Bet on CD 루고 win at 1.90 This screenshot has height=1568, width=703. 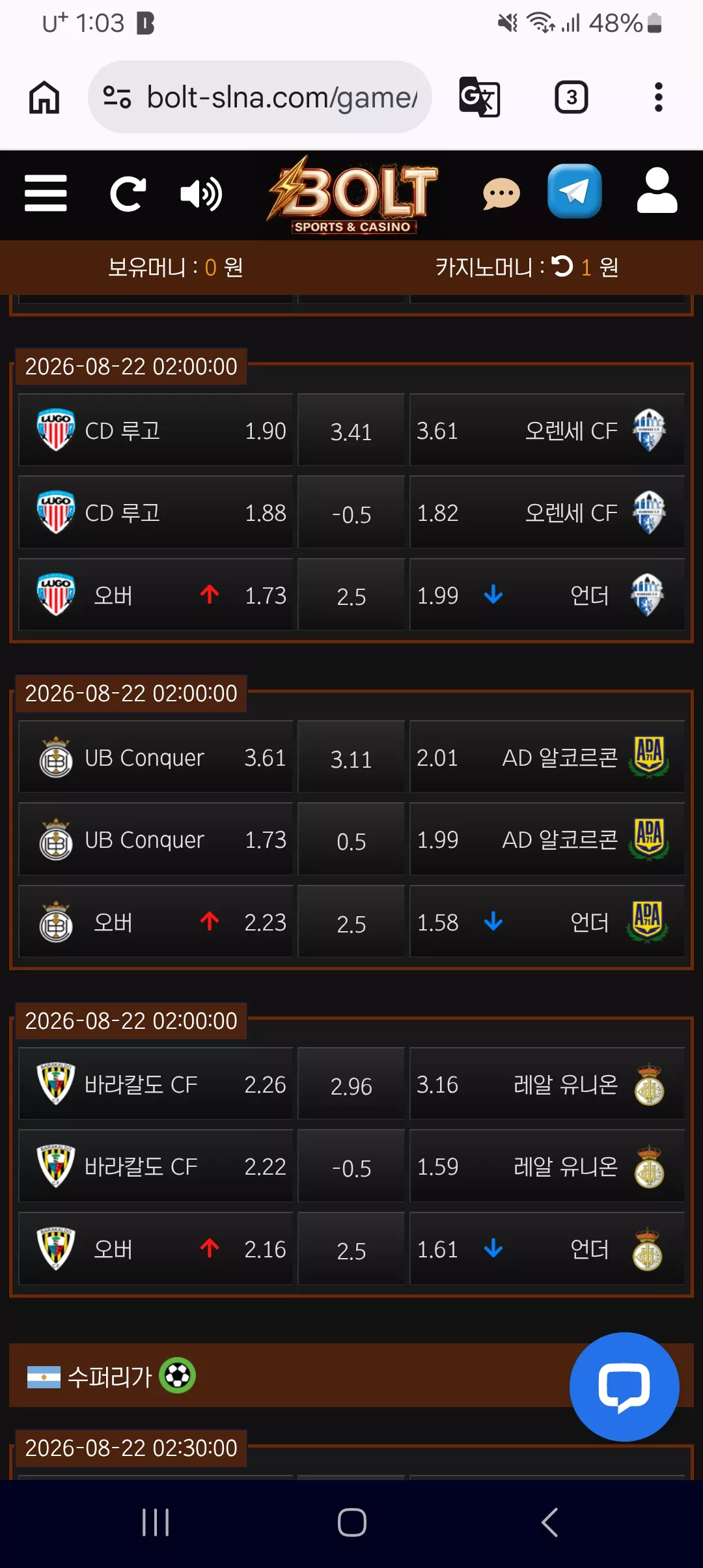(156, 430)
